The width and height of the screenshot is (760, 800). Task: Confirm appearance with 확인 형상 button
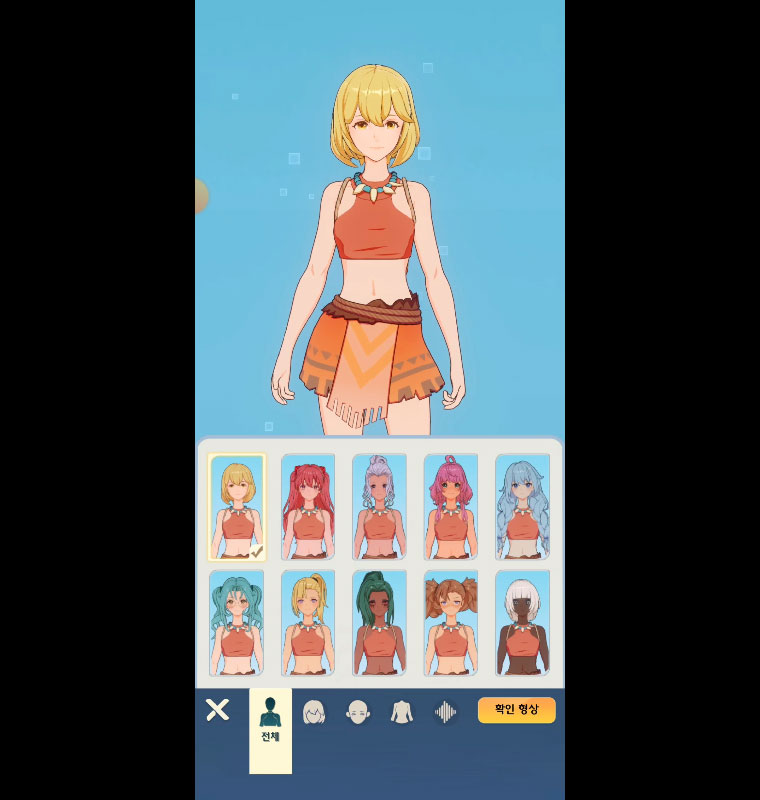[x=516, y=710]
